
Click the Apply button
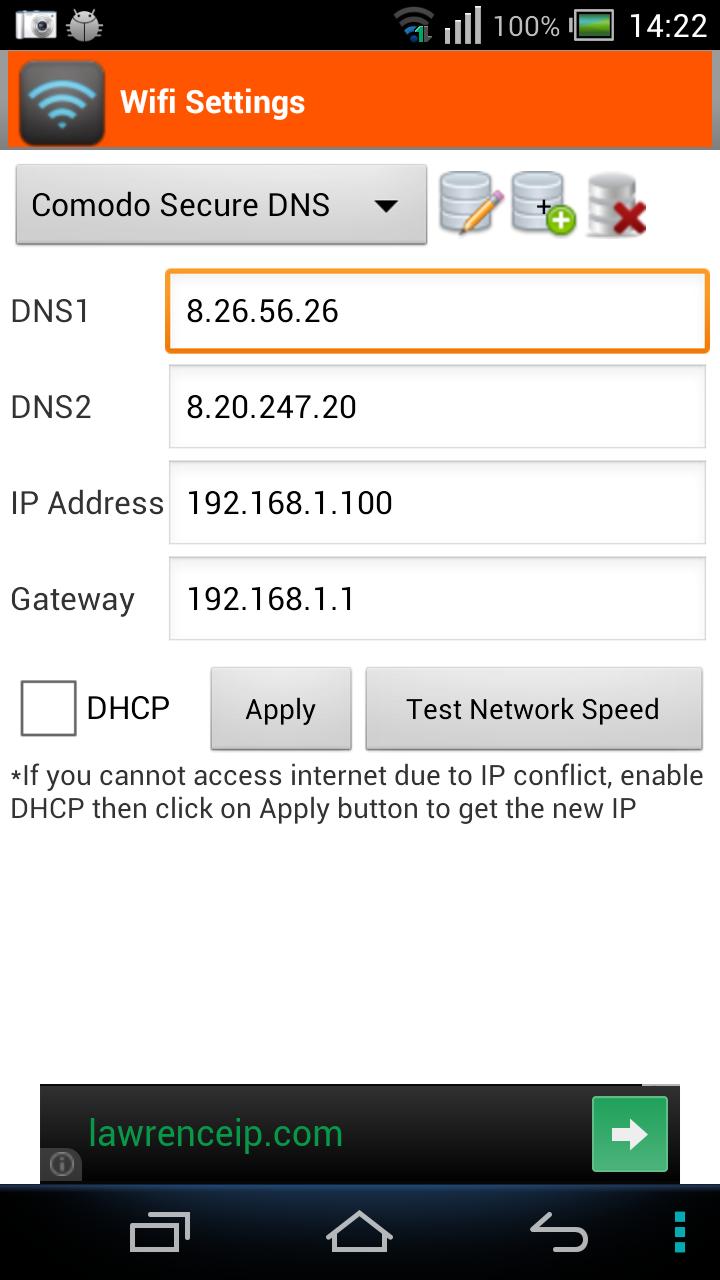point(280,709)
